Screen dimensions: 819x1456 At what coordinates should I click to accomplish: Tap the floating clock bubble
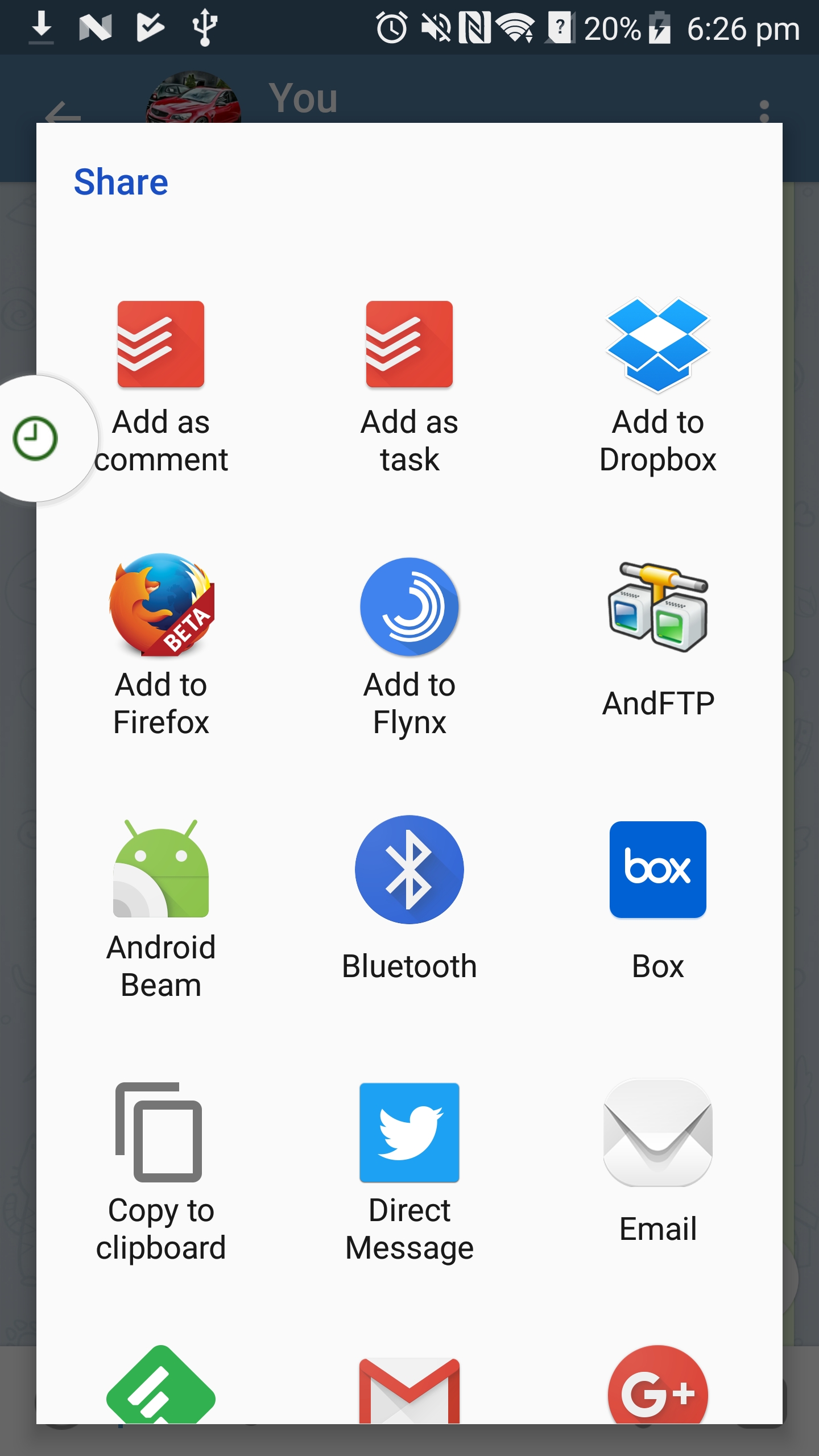tap(35, 439)
